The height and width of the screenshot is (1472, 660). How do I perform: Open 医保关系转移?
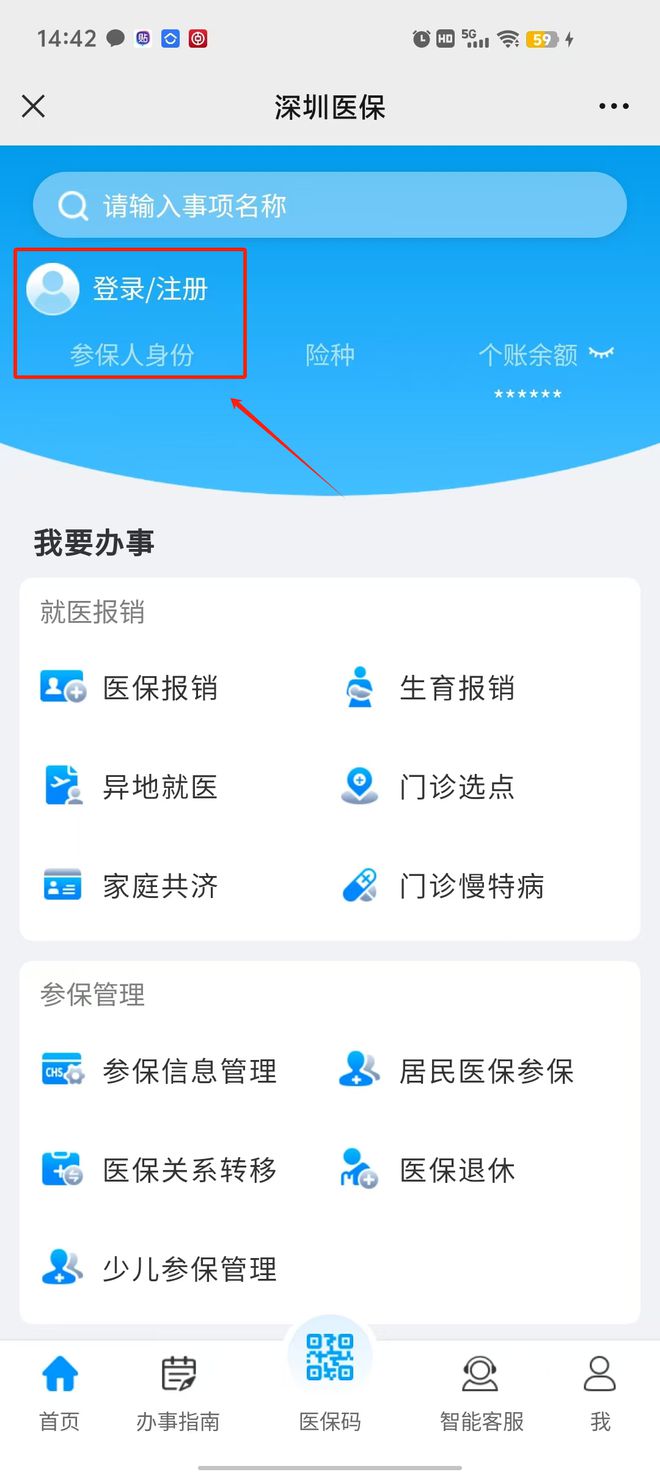tap(159, 1170)
